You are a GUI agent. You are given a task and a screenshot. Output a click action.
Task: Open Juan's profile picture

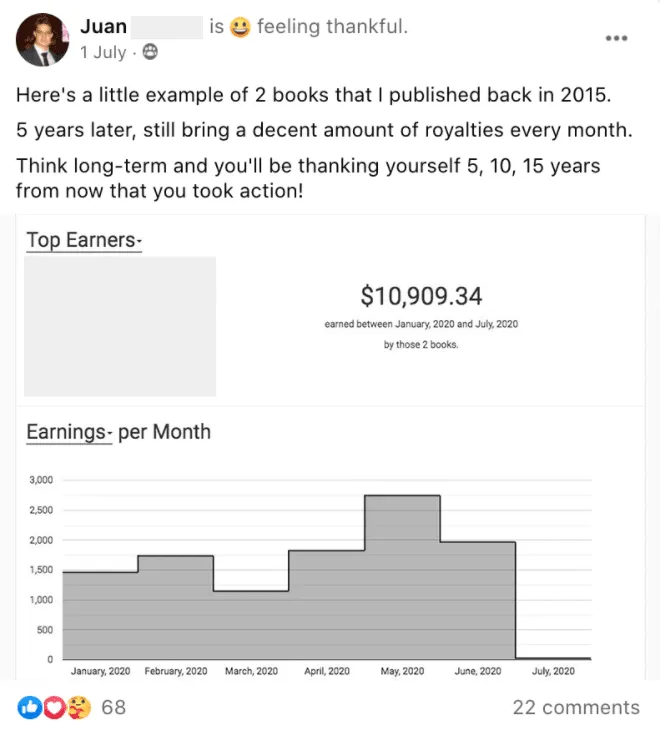[39, 39]
